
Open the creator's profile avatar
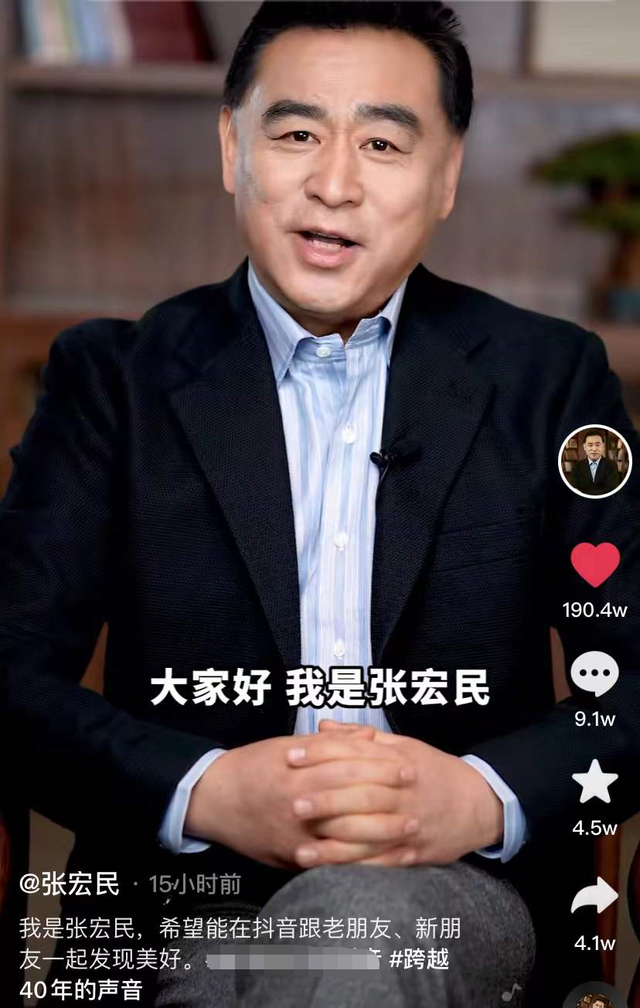(x=595, y=461)
